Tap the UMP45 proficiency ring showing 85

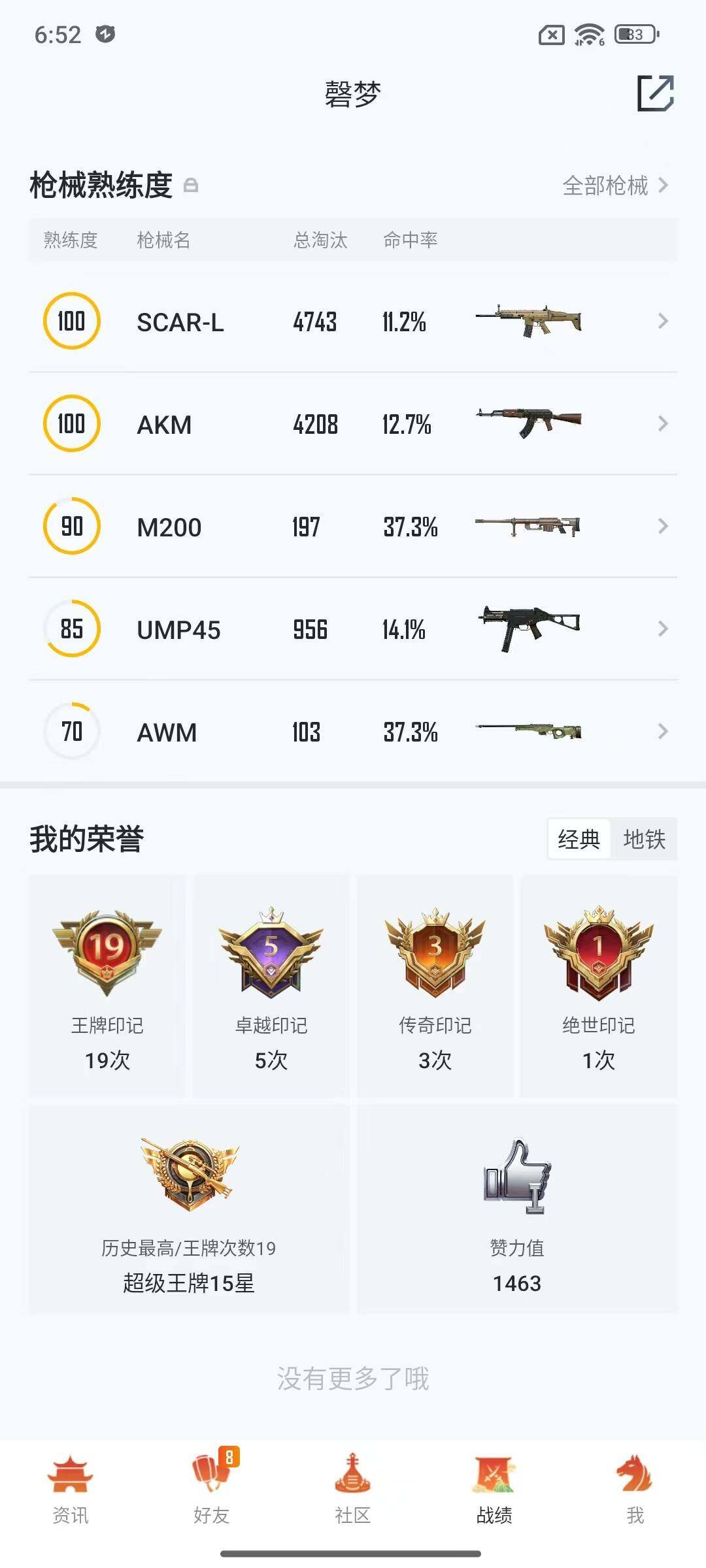(x=72, y=629)
